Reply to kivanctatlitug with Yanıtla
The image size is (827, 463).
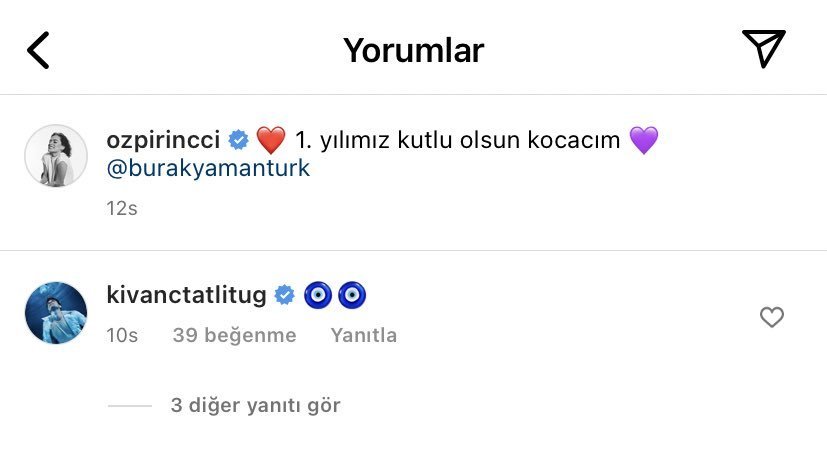click(x=363, y=335)
